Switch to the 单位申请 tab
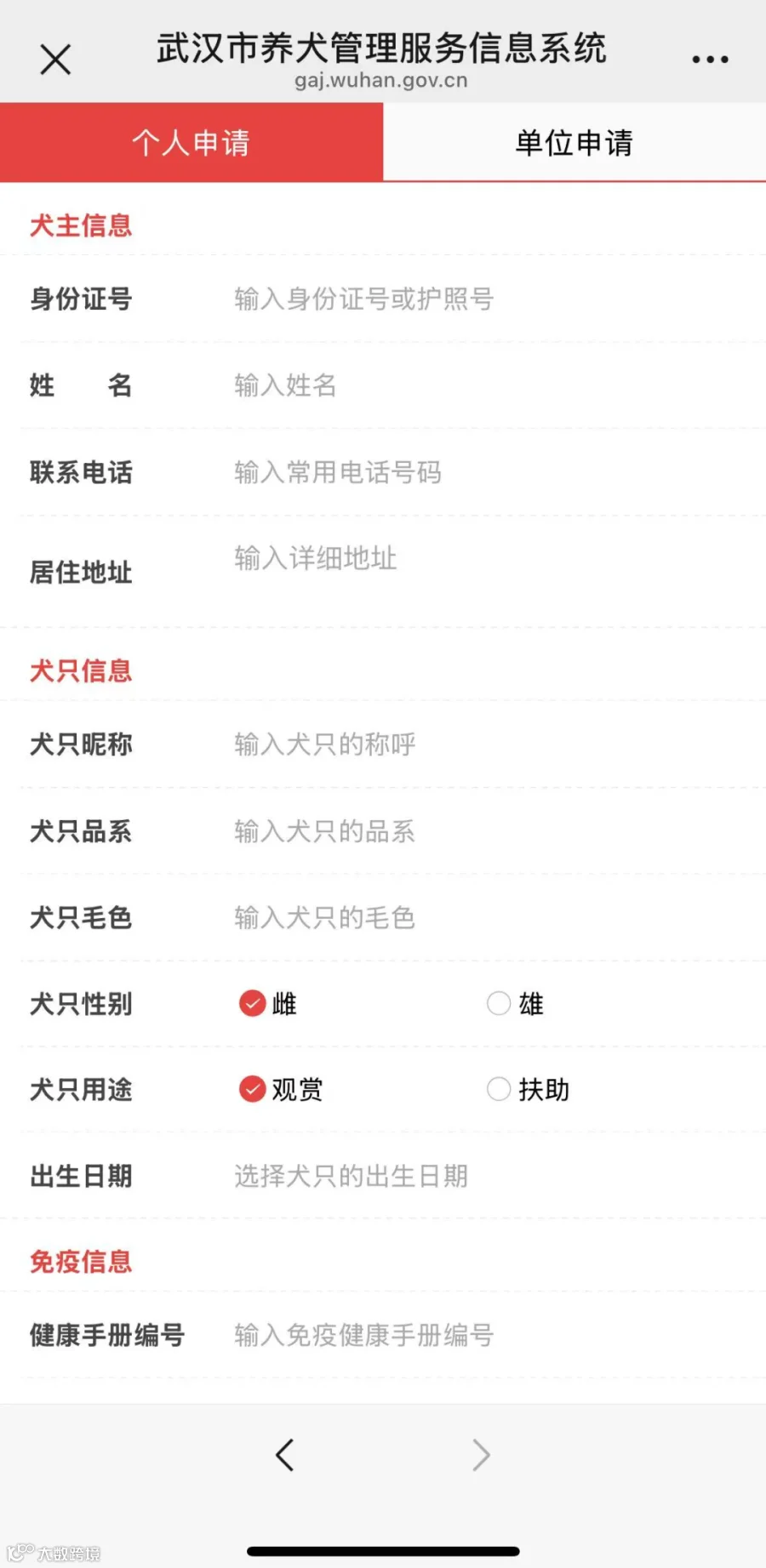The image size is (766, 1568). tap(574, 143)
